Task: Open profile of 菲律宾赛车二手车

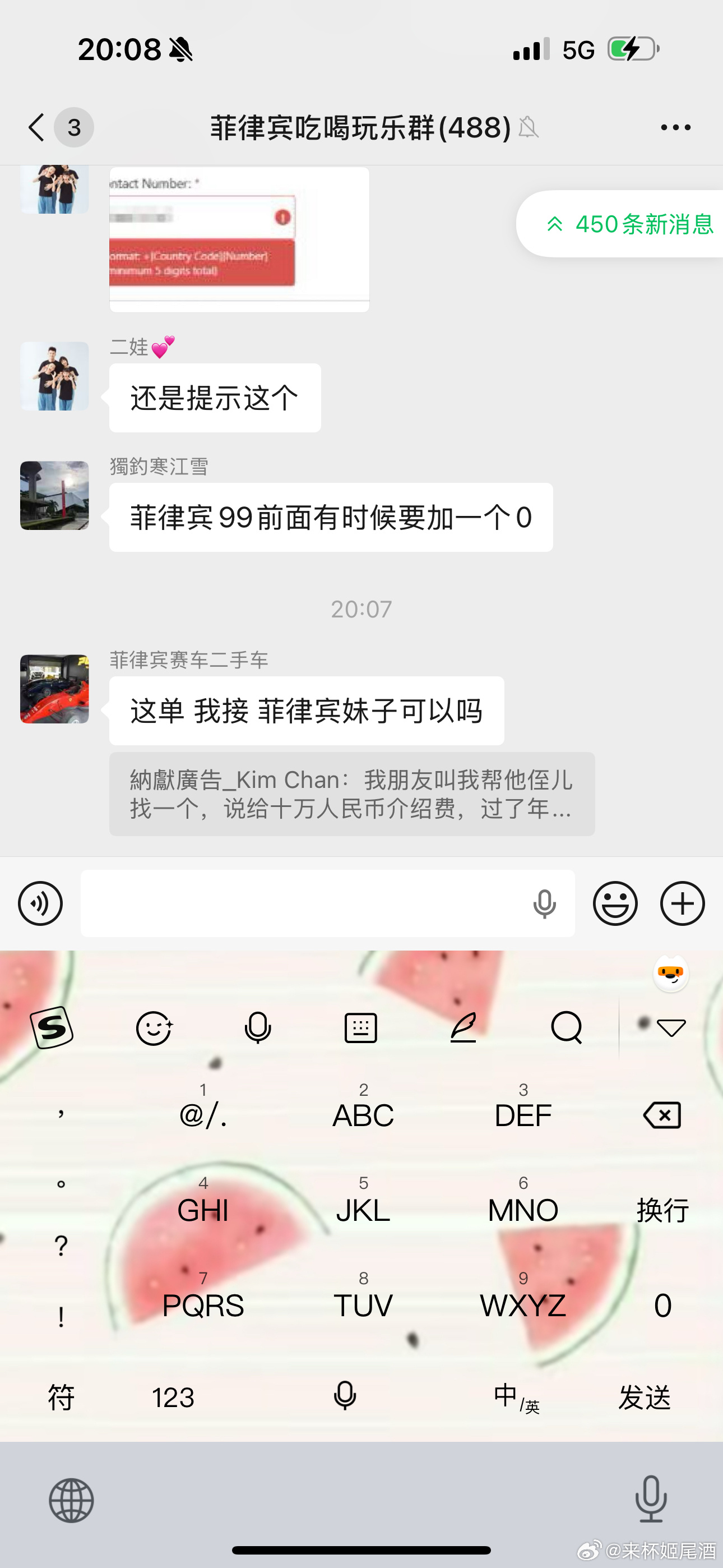Action: (x=55, y=689)
